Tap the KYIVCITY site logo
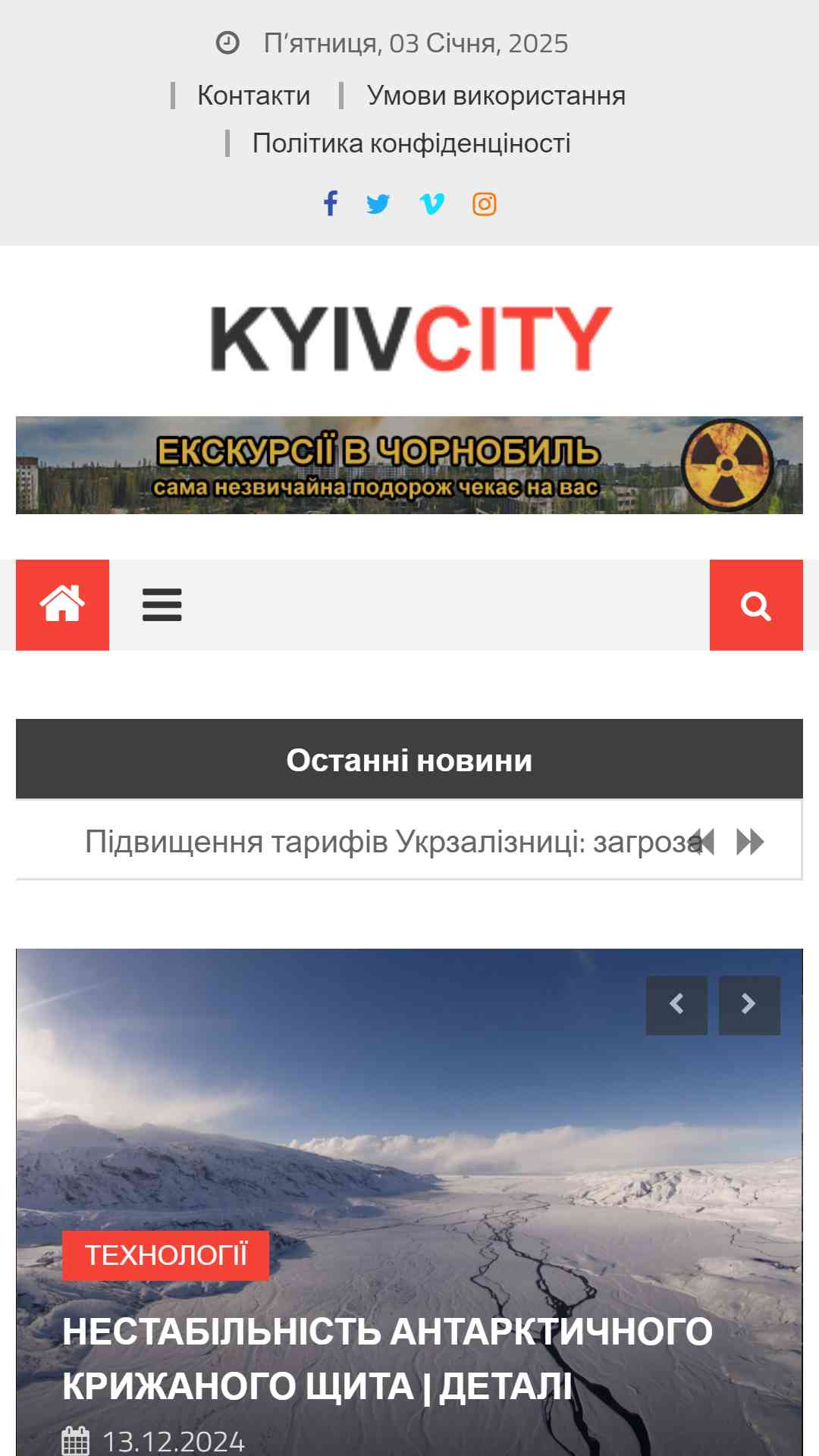This screenshot has width=819, height=1456. tap(410, 338)
